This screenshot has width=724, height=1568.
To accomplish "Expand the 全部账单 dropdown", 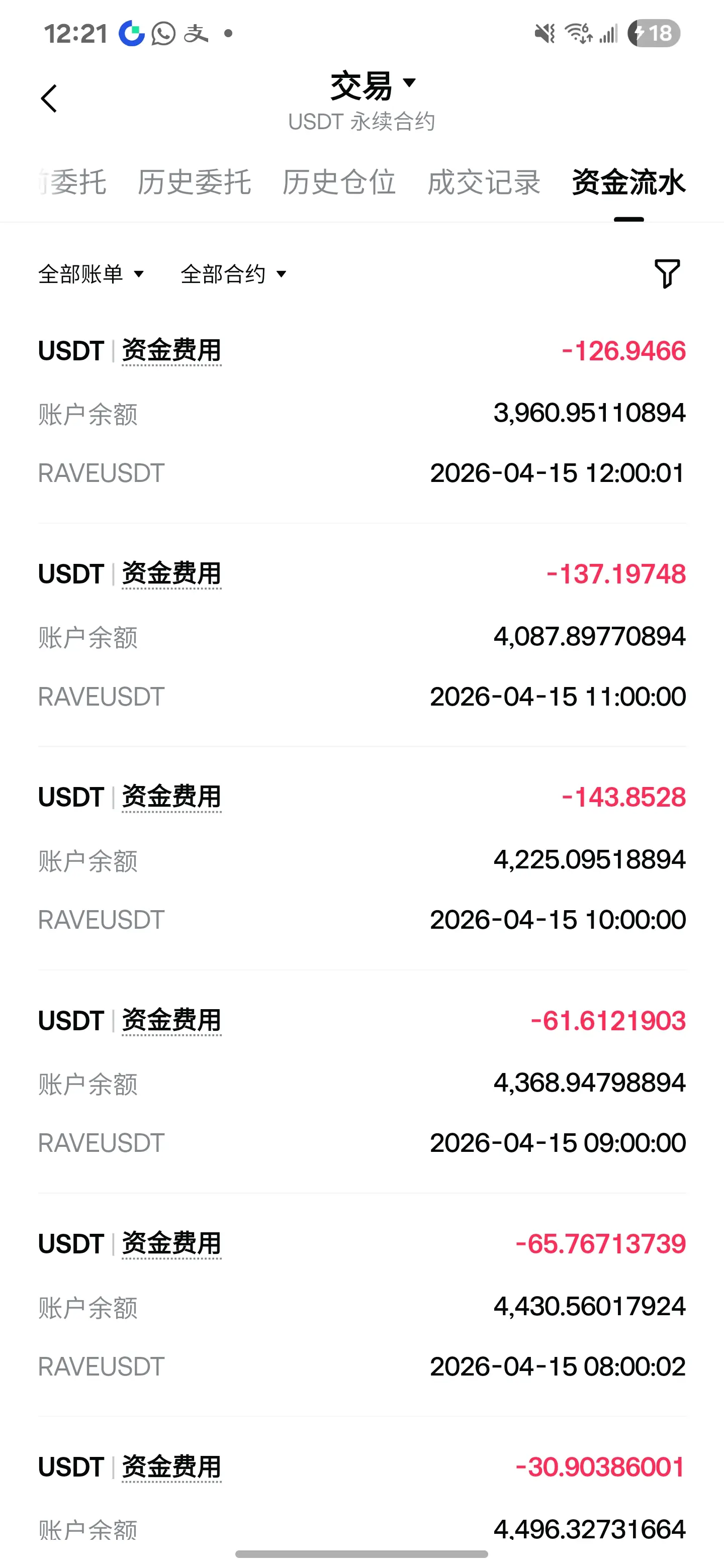I will pyautogui.click(x=92, y=274).
